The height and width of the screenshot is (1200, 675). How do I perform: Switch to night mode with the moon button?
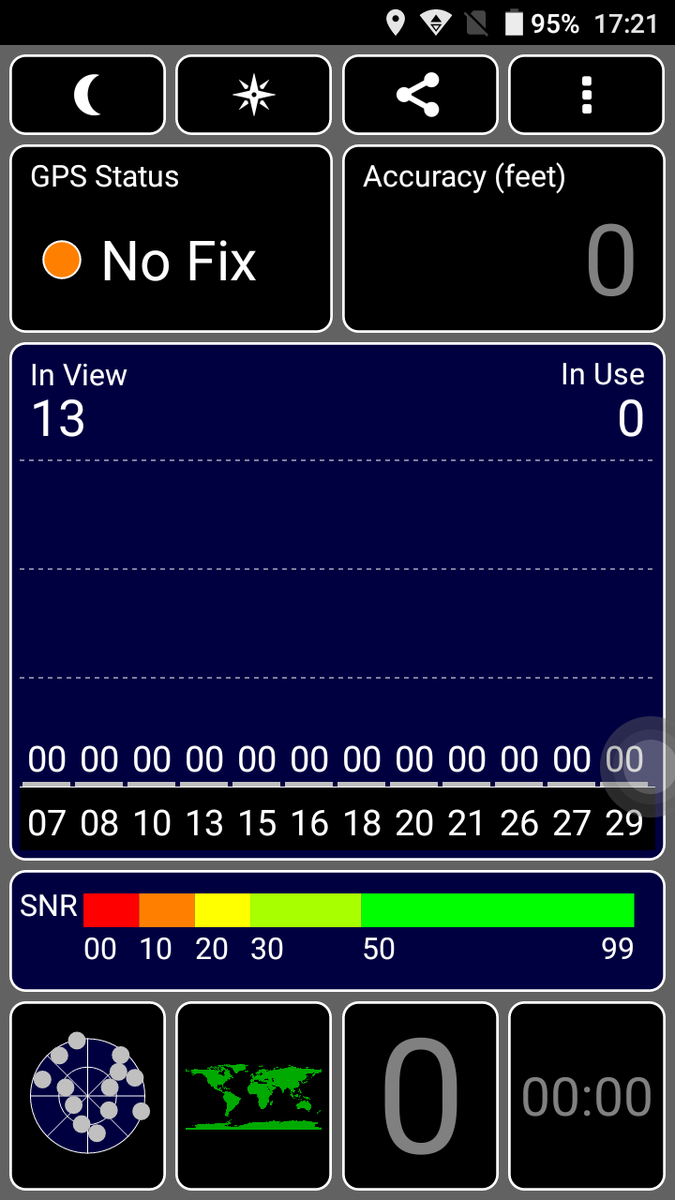[x=87, y=95]
